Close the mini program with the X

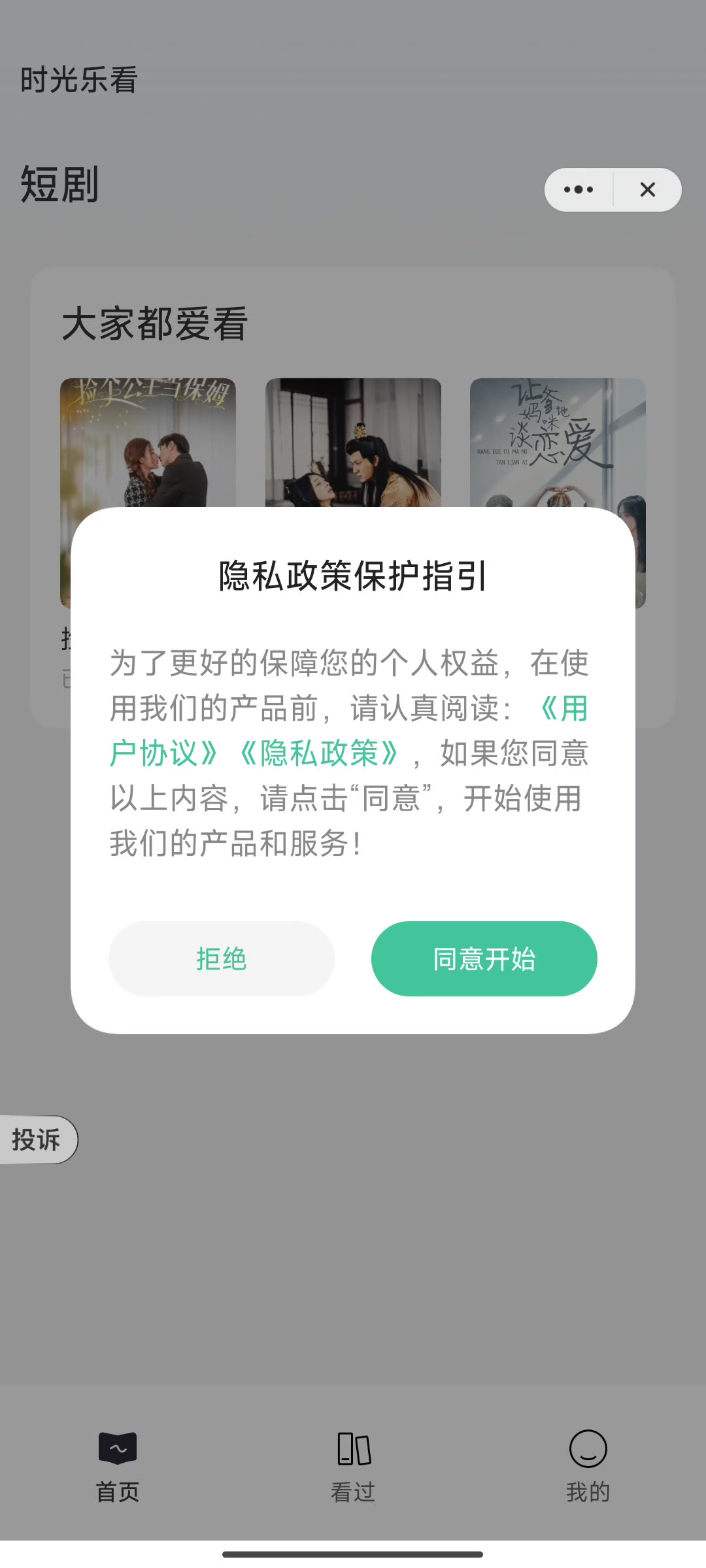click(648, 189)
